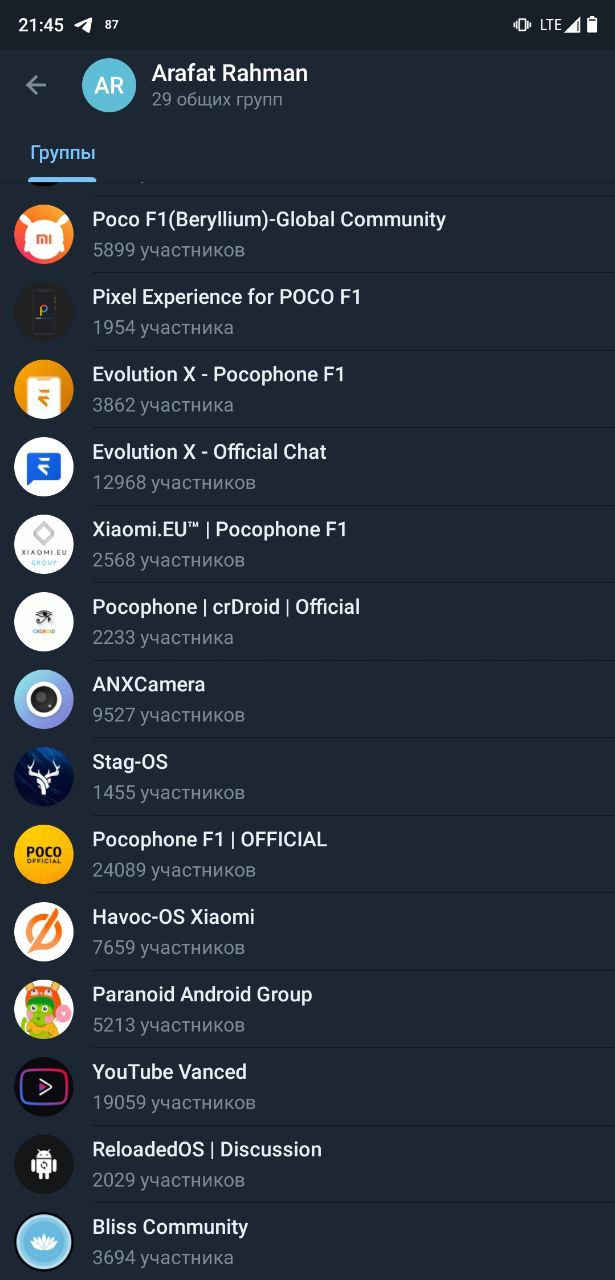615x1280 pixels.
Task: Select the Группы tab
Action: [x=63, y=153]
